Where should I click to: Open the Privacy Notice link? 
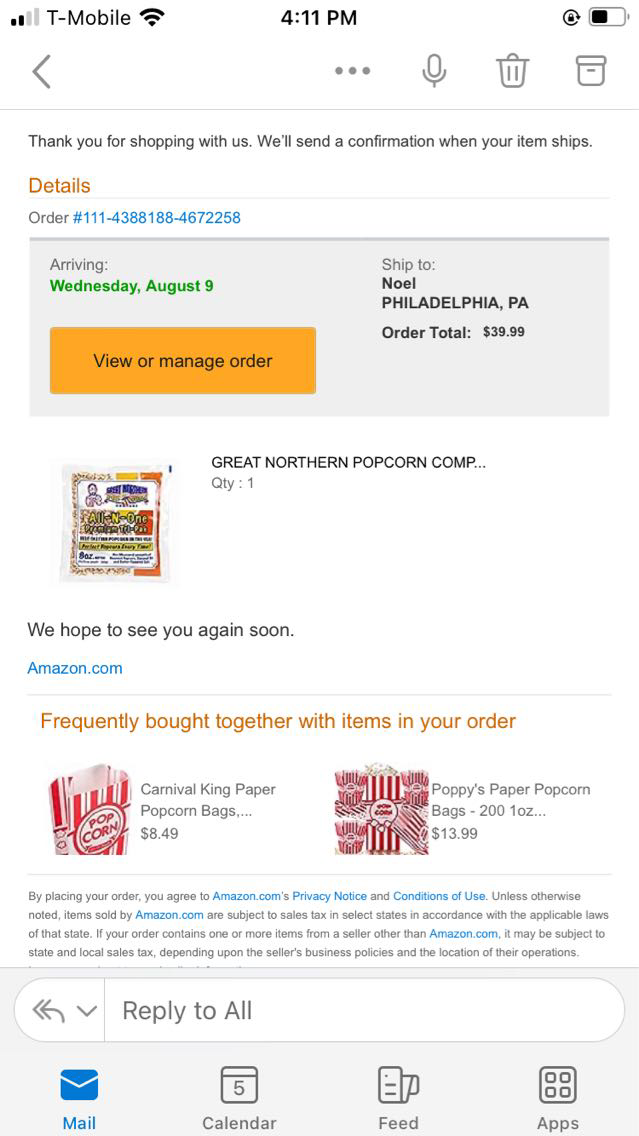(x=329, y=896)
